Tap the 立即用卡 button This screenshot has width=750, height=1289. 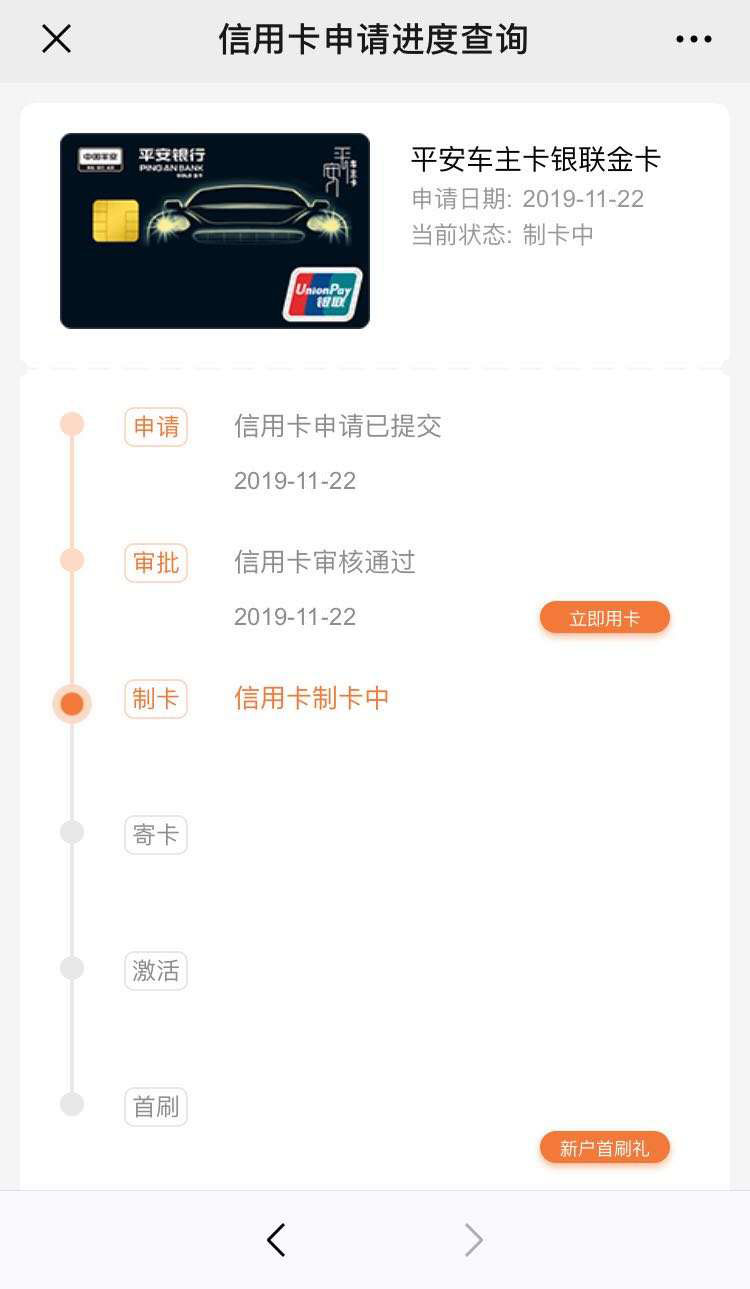click(604, 617)
